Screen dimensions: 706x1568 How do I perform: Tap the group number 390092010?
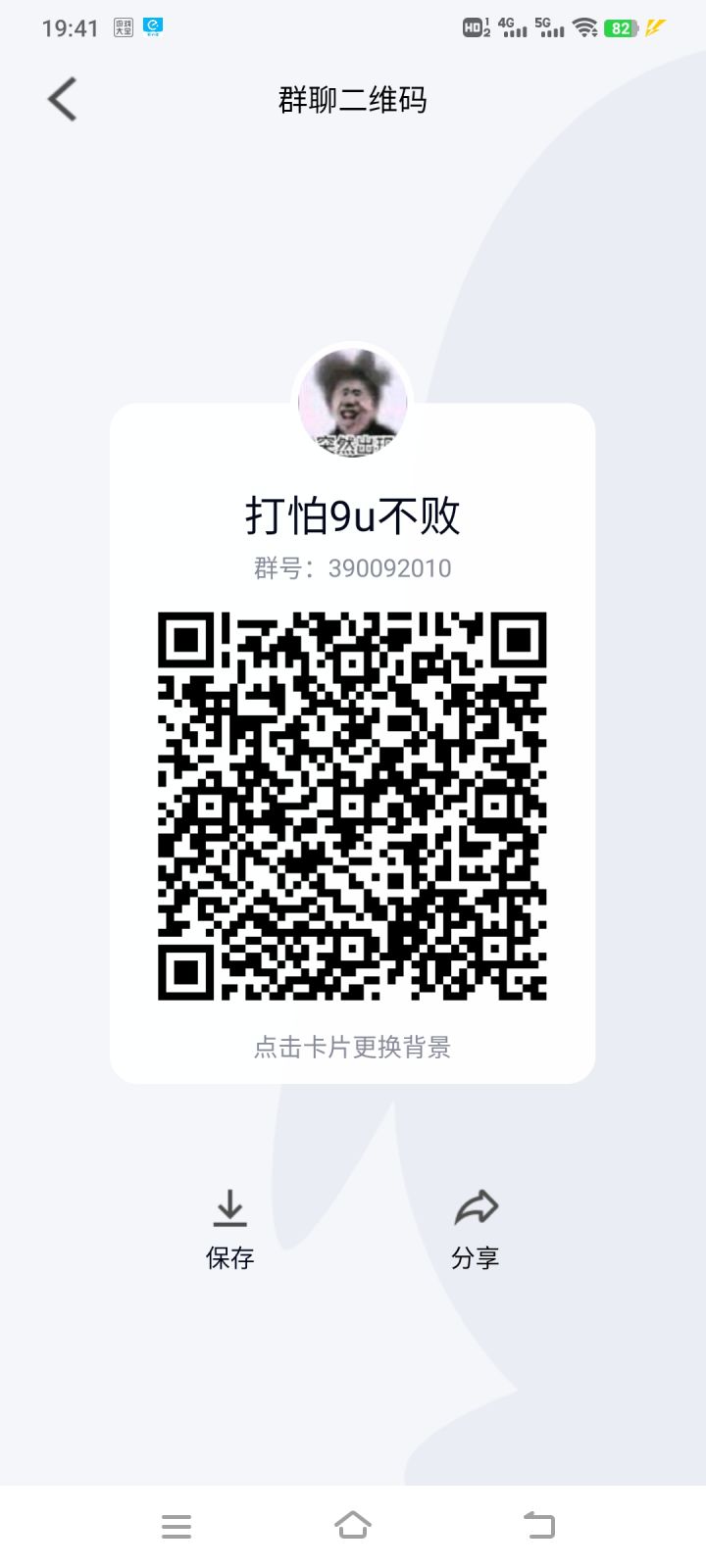tap(352, 568)
